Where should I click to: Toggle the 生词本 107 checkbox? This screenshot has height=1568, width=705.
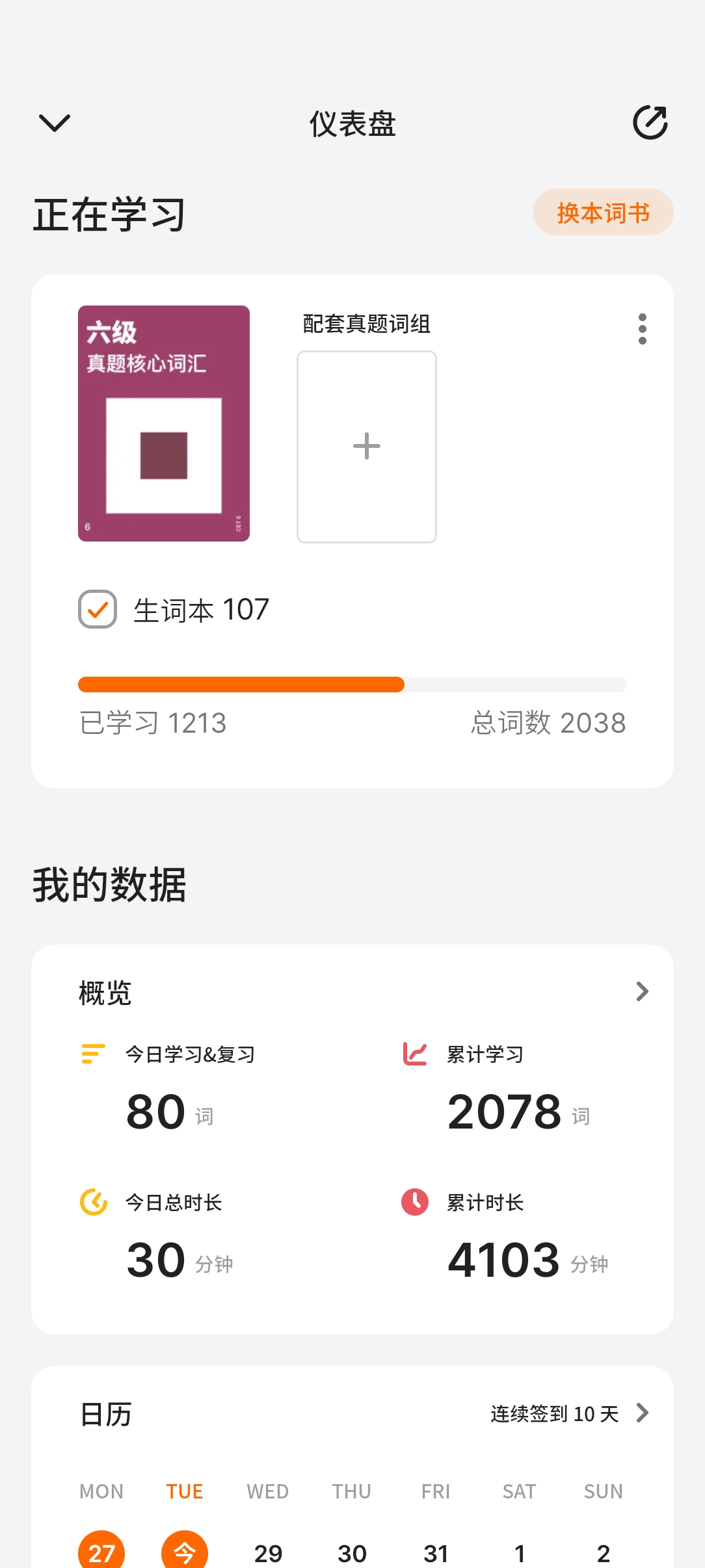click(98, 609)
